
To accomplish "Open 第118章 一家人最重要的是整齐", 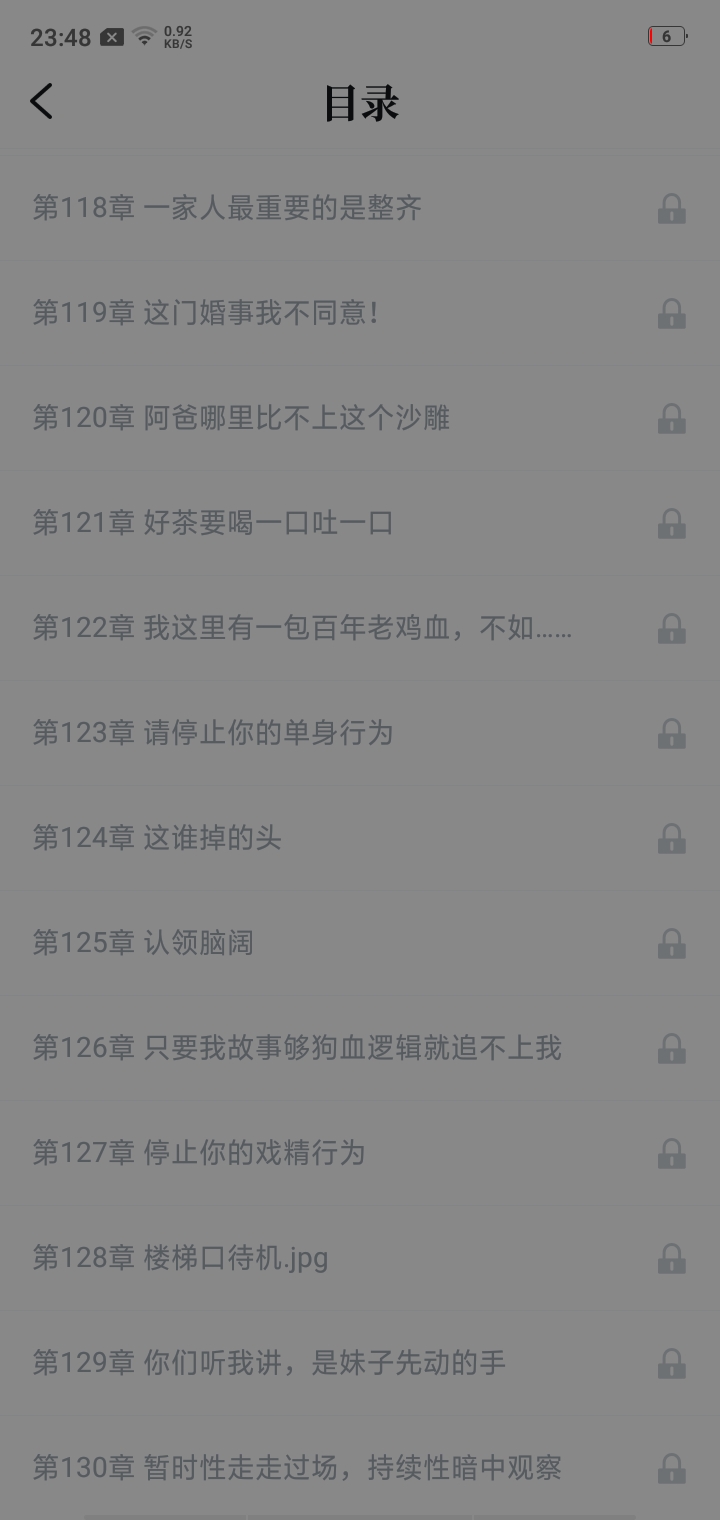I will coord(228,208).
